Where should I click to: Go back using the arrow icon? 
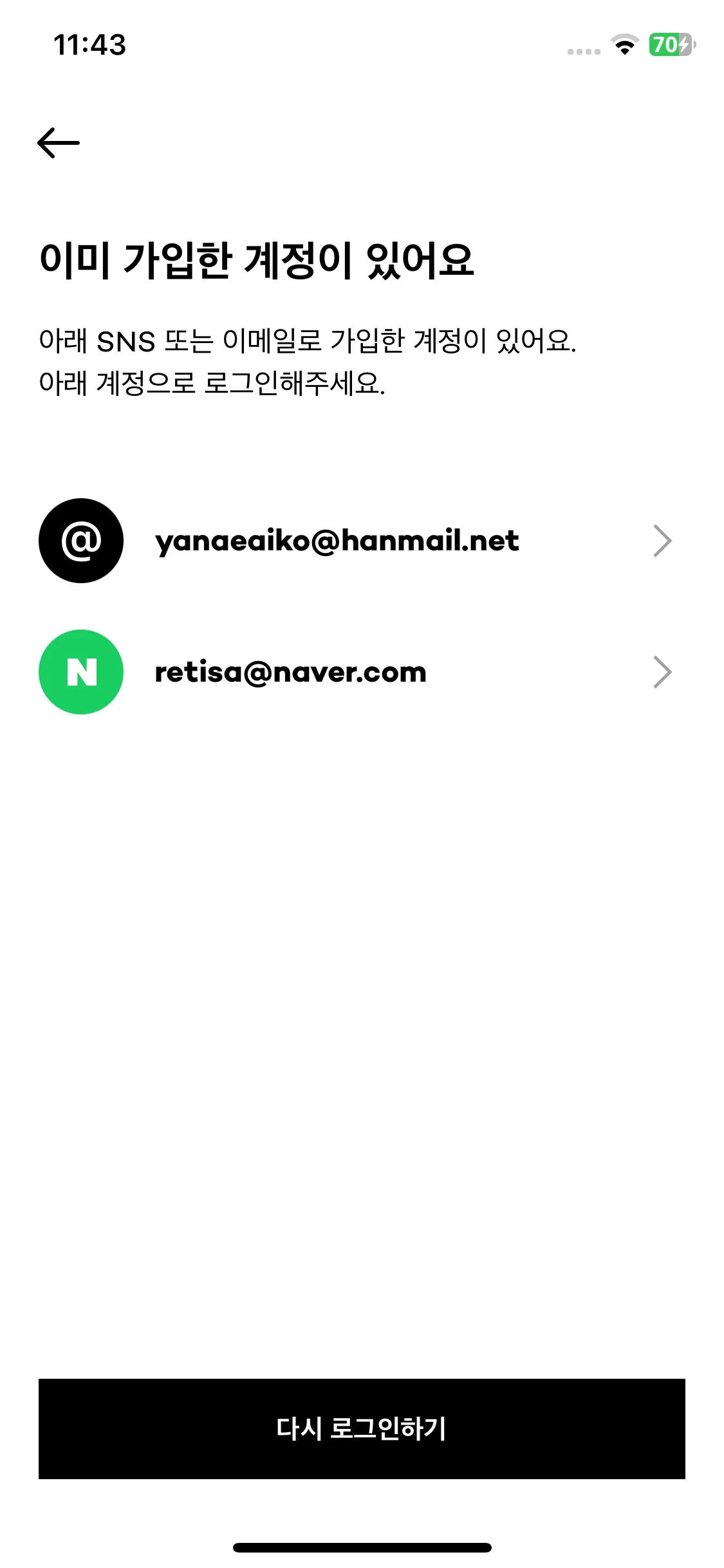tap(59, 143)
